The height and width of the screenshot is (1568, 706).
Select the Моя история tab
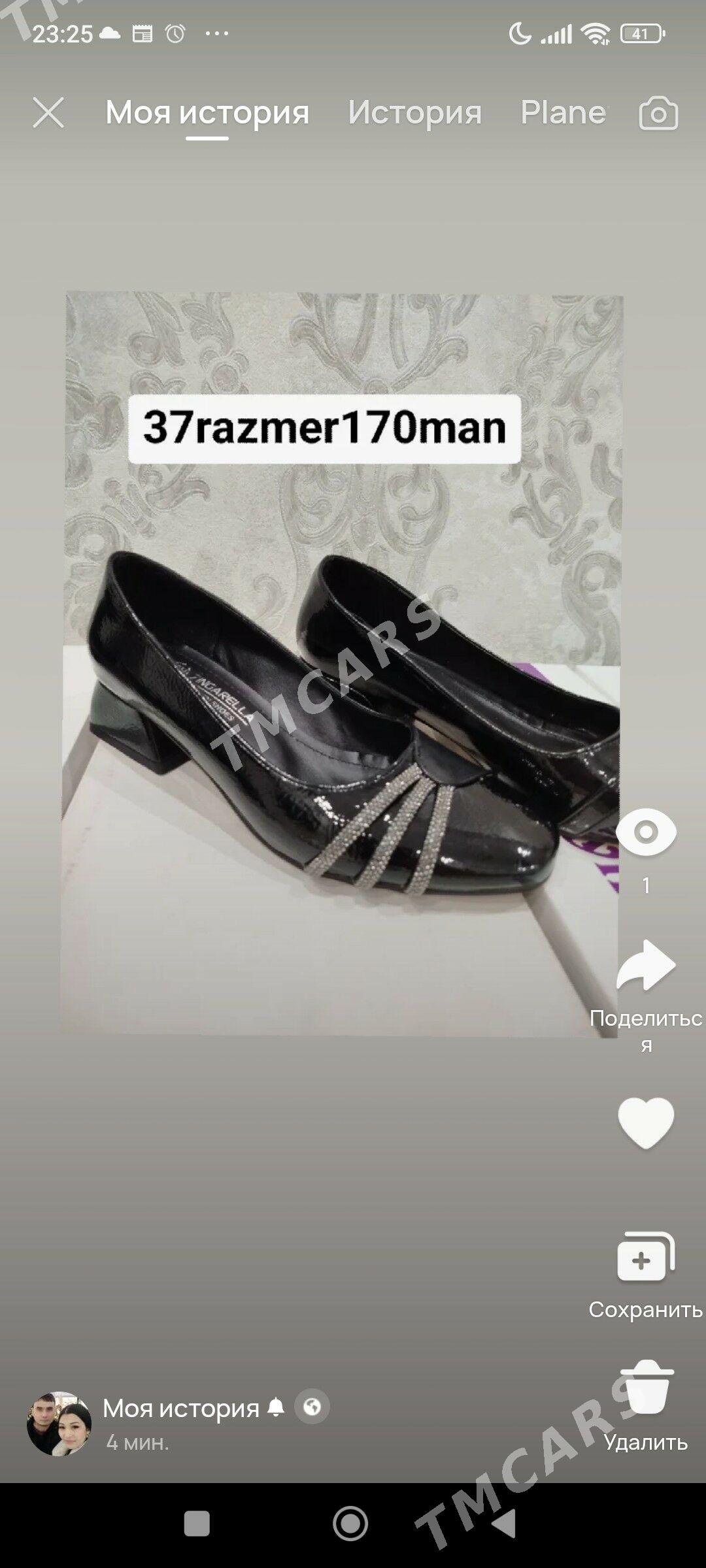pos(207,112)
